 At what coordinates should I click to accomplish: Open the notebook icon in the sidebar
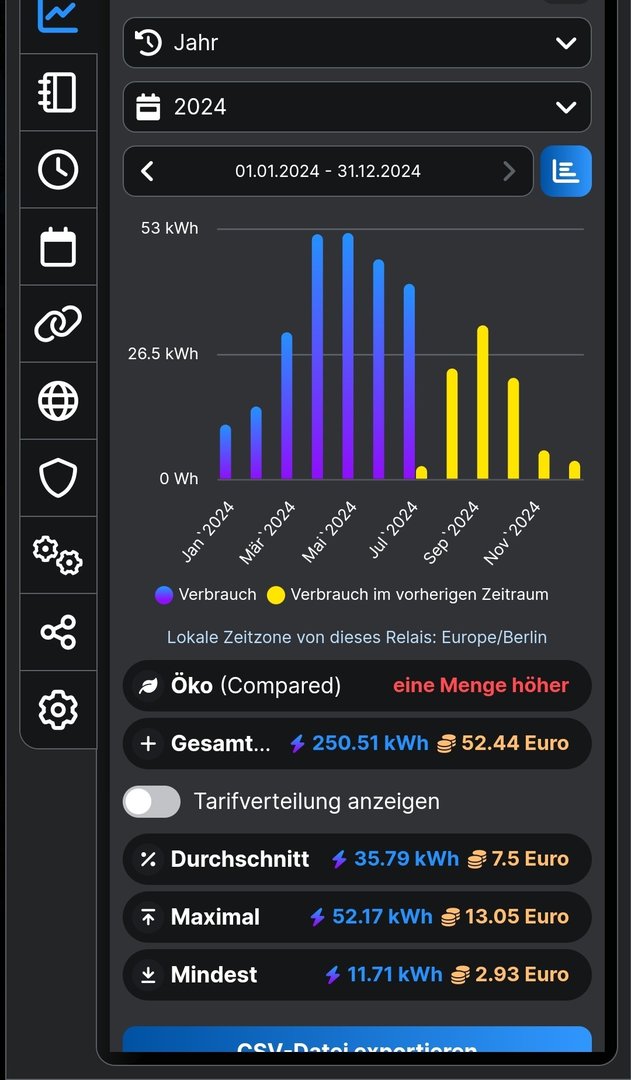tap(58, 93)
